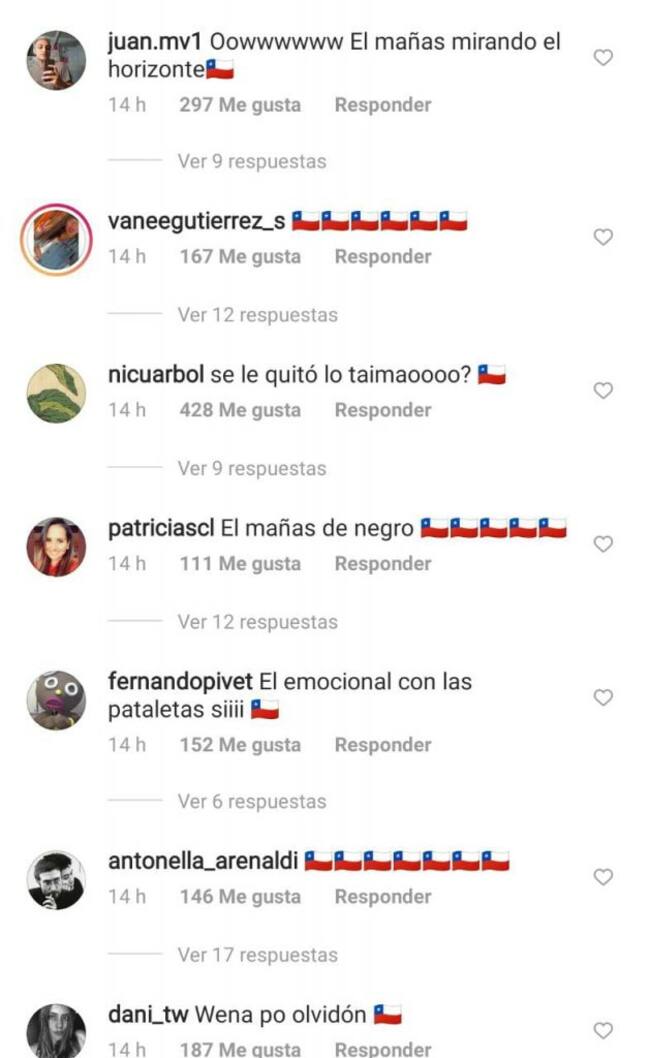
Task: Like dani_tw's comment
Action: (603, 1030)
